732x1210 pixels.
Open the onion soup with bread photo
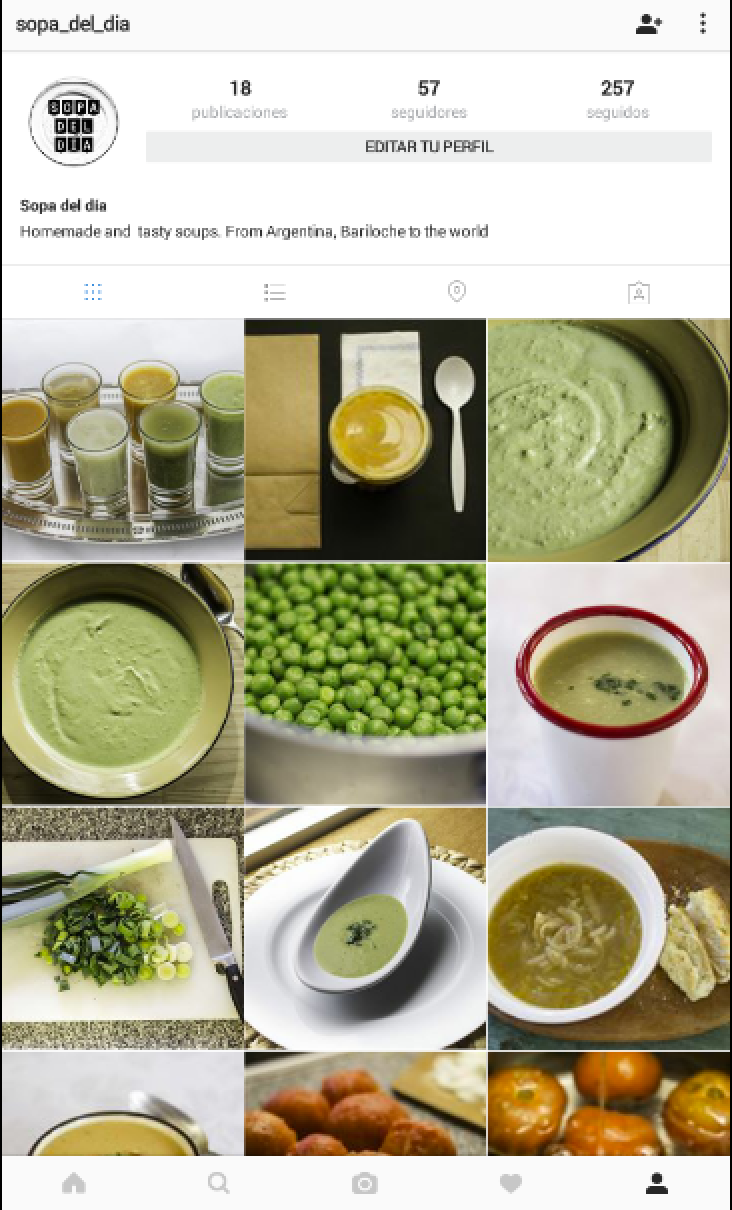609,928
